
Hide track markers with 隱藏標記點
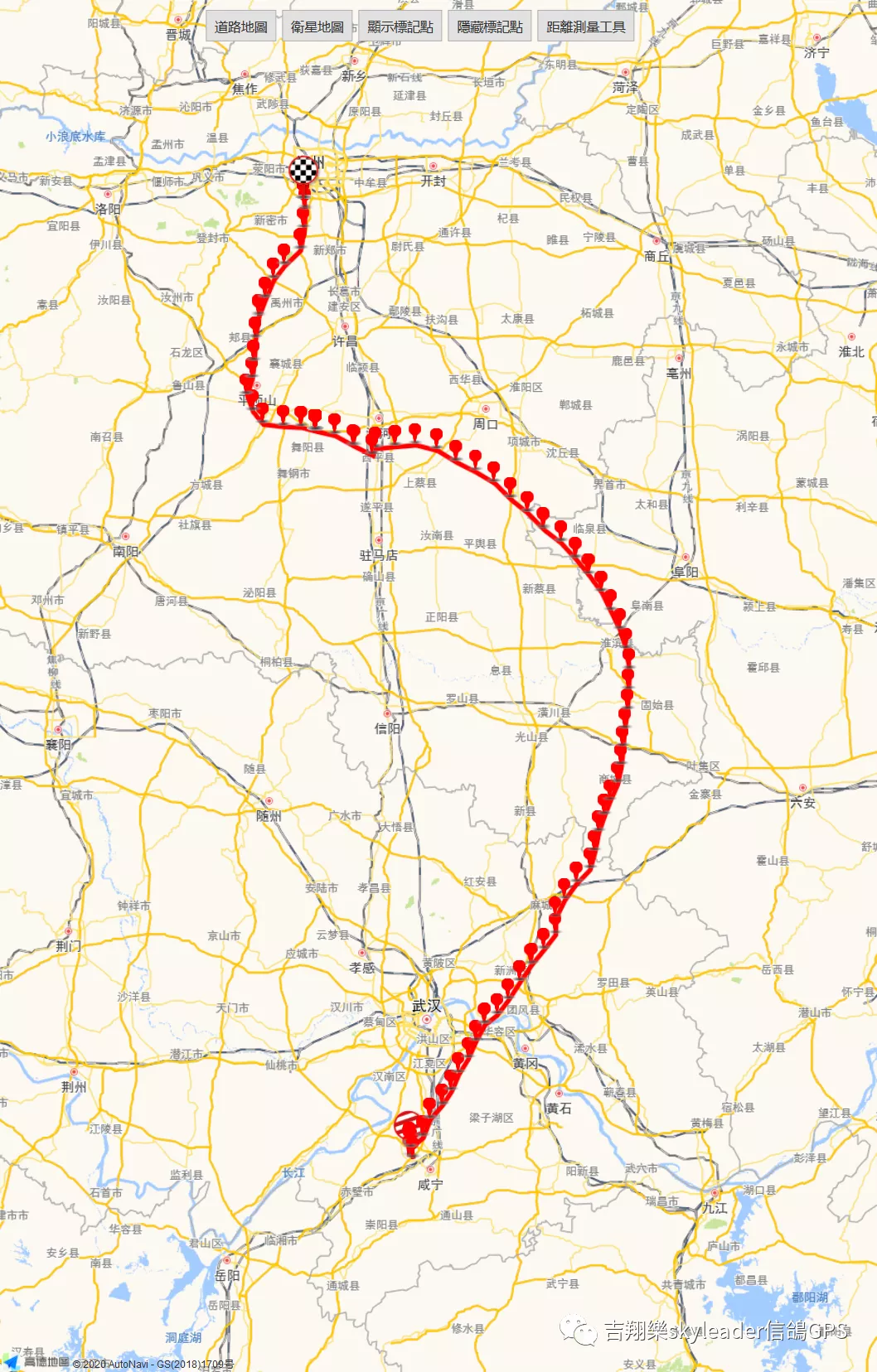(490, 27)
